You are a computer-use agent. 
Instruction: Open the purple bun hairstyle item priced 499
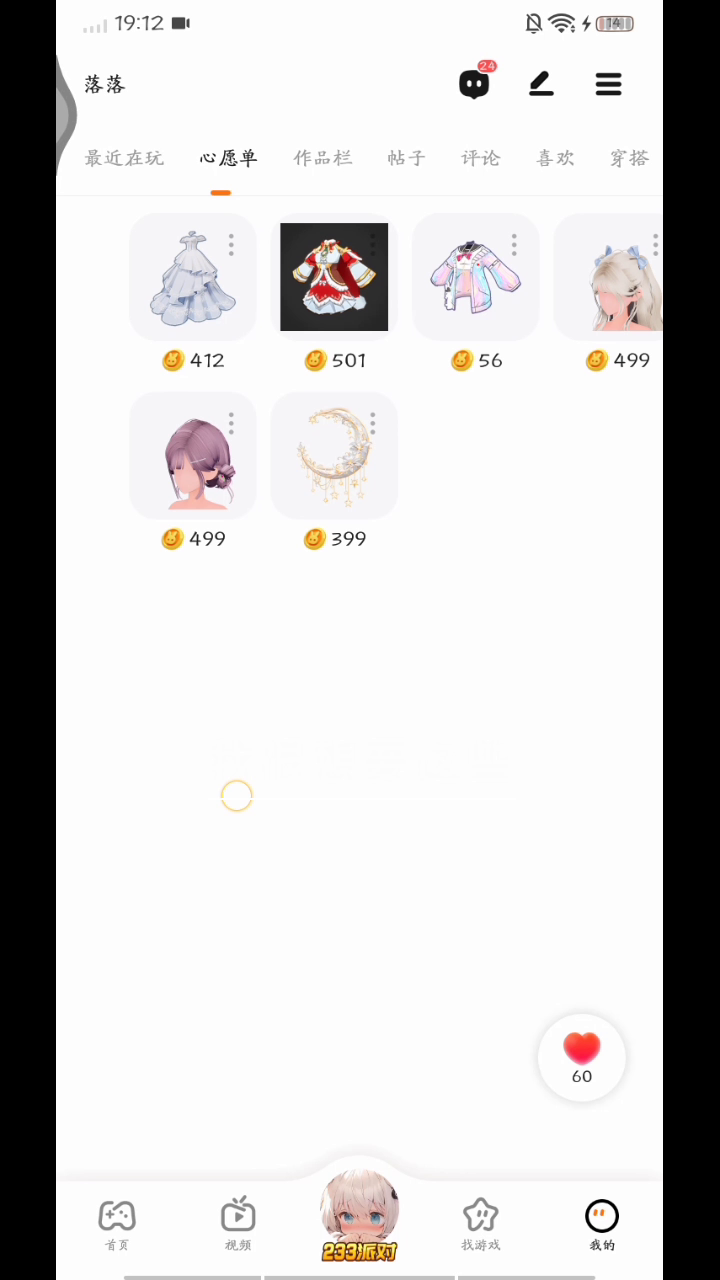(192, 457)
